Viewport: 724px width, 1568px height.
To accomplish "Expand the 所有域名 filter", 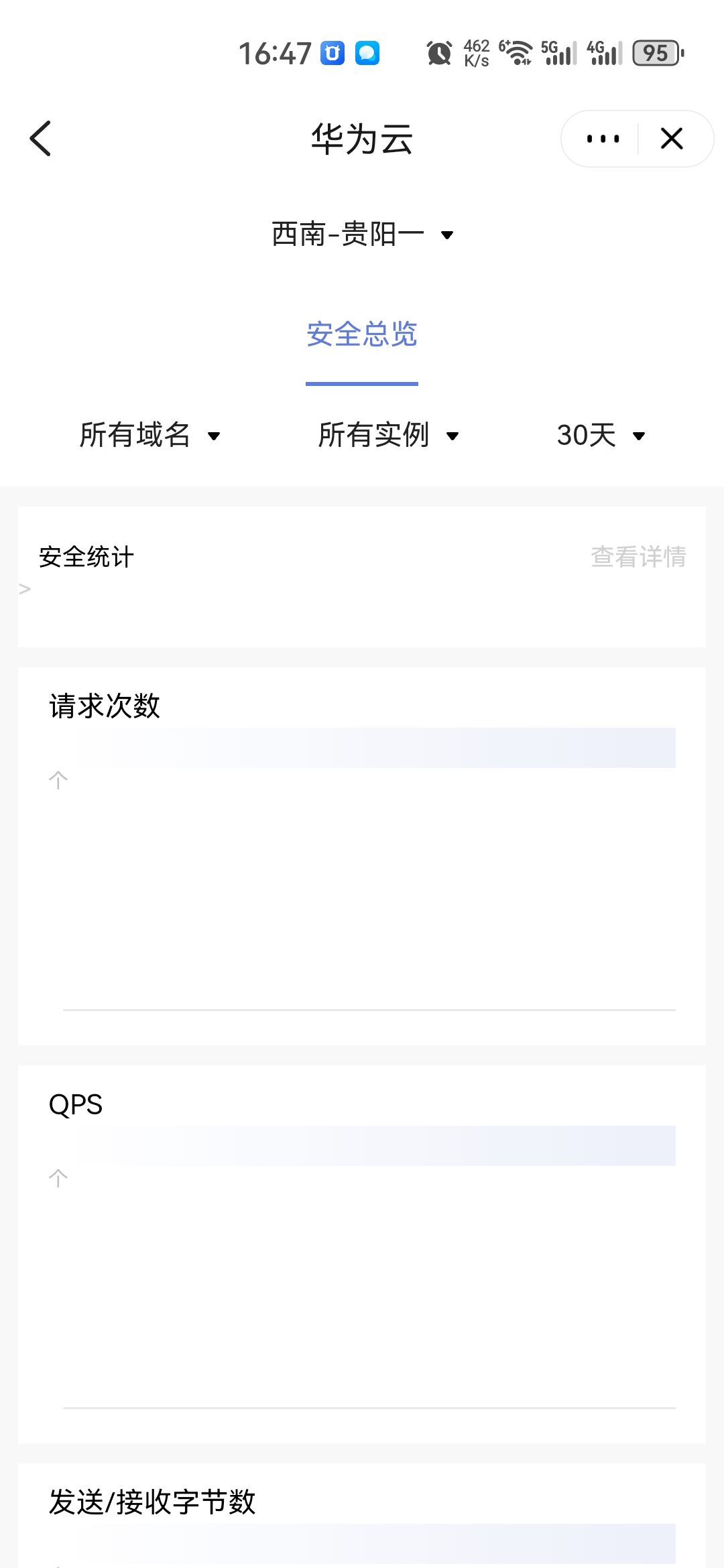I will [150, 435].
